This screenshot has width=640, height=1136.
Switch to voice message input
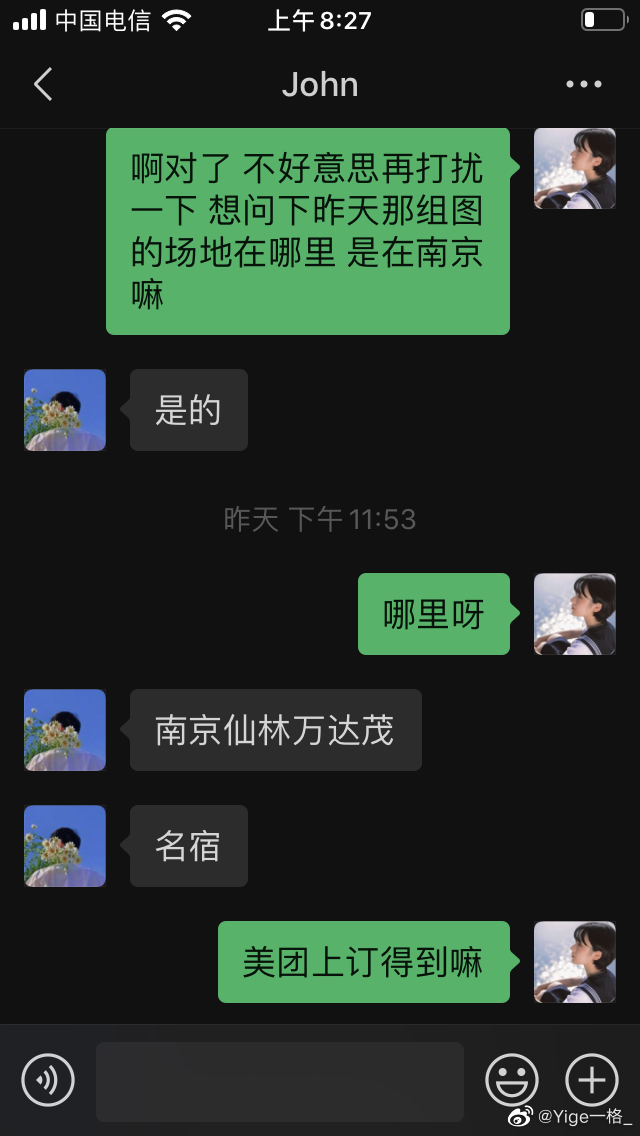(x=48, y=1080)
